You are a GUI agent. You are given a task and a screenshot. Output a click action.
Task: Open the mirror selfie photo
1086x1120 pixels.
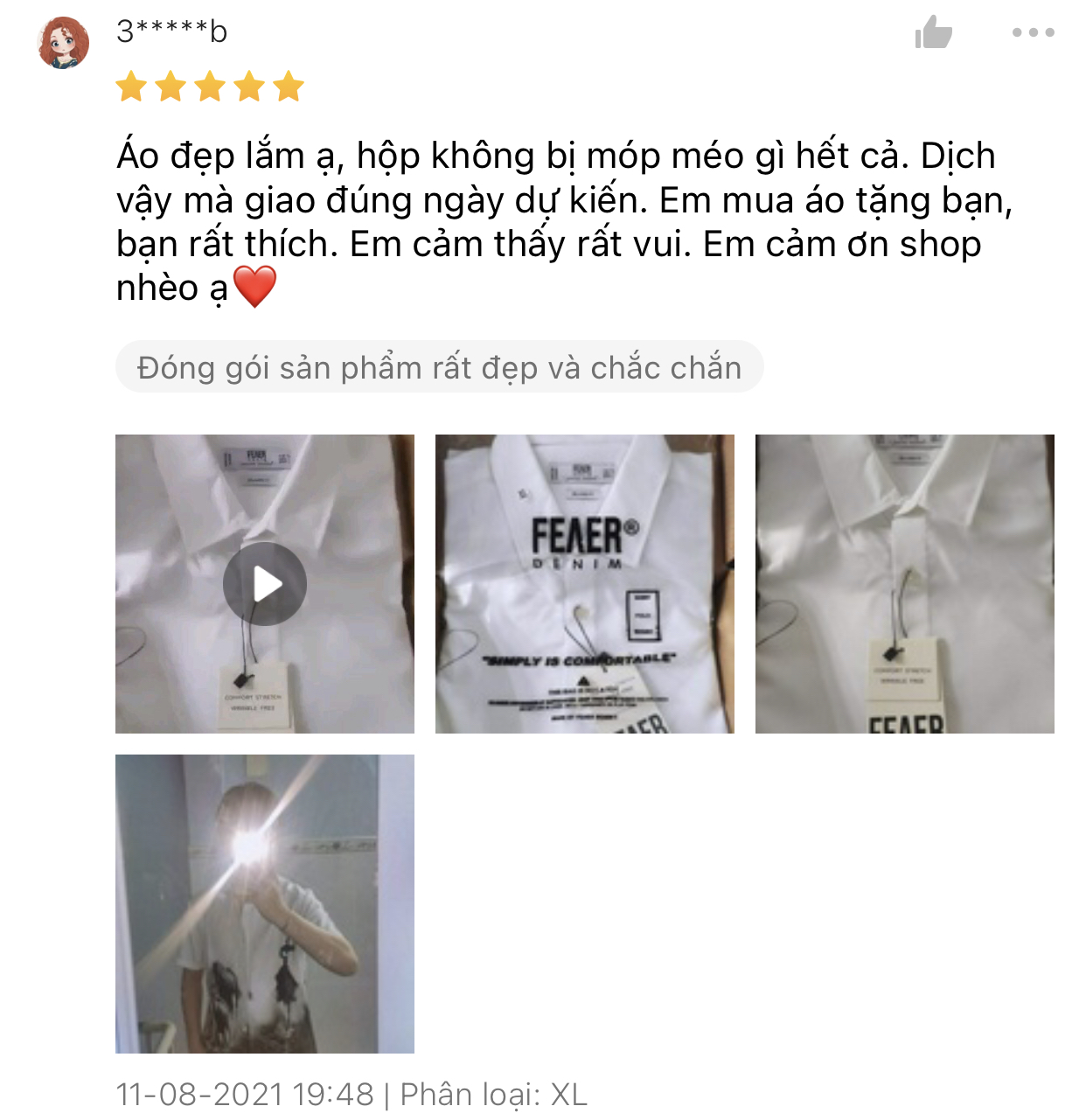(265, 903)
